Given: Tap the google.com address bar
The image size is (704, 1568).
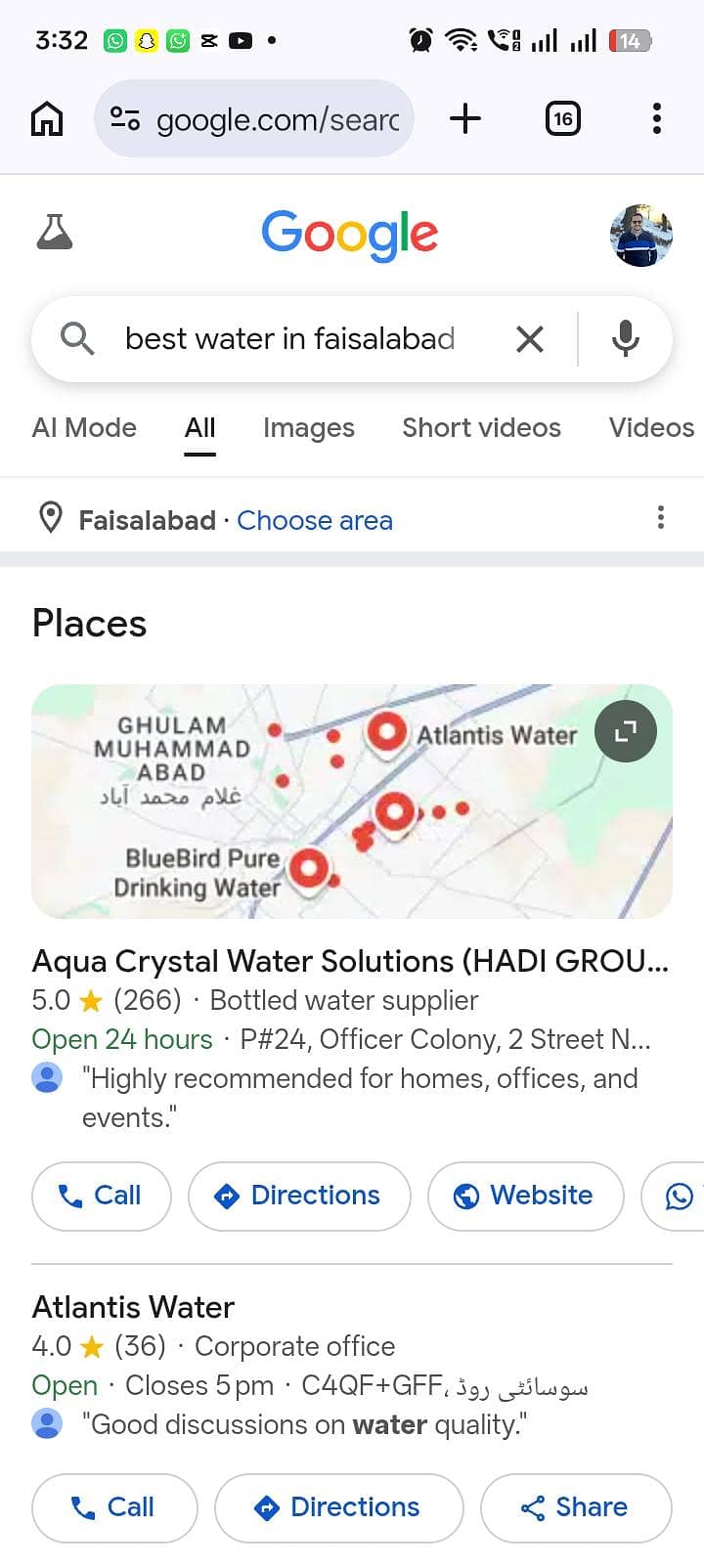Looking at the screenshot, I should (254, 119).
